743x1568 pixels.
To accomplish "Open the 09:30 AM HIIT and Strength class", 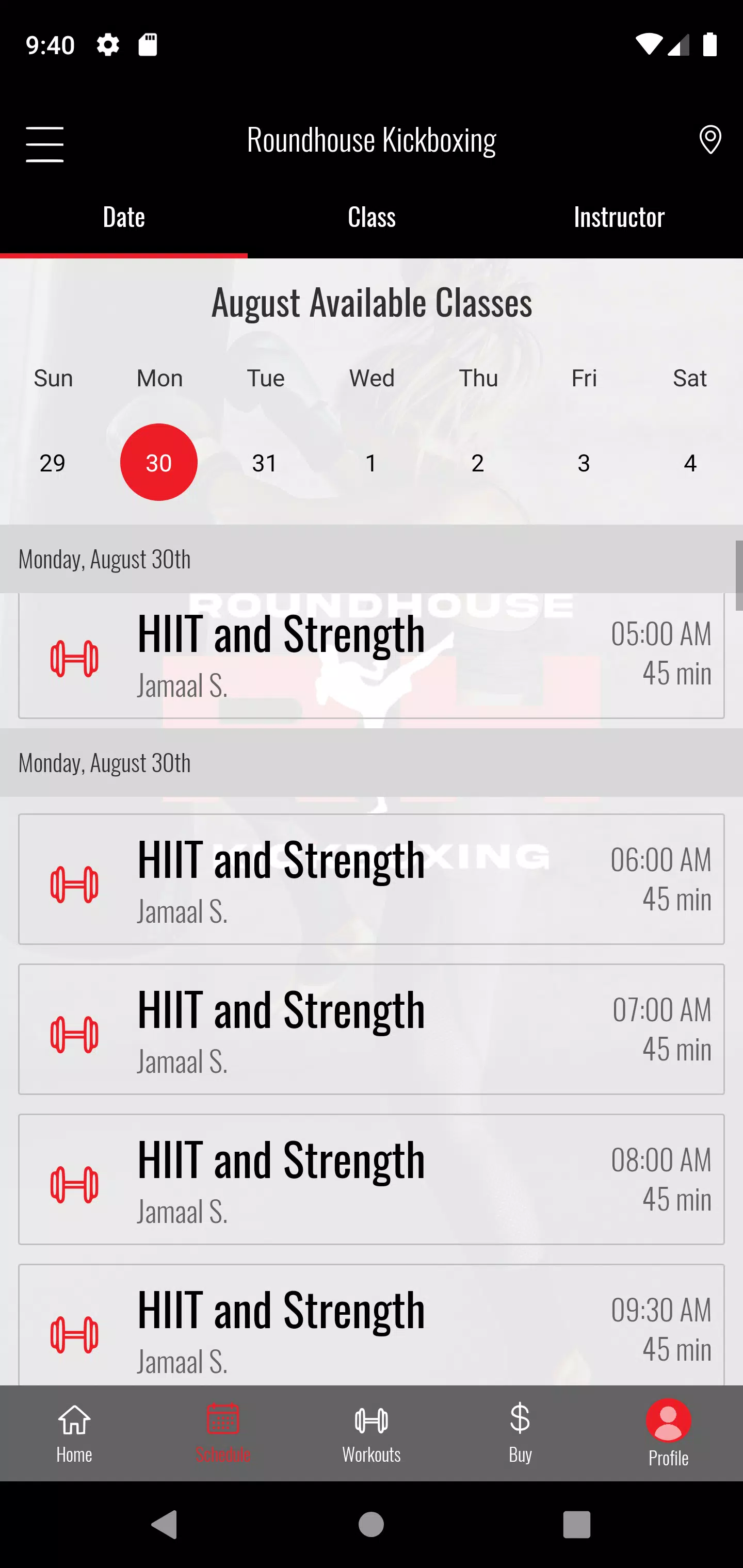I will coord(372,1325).
